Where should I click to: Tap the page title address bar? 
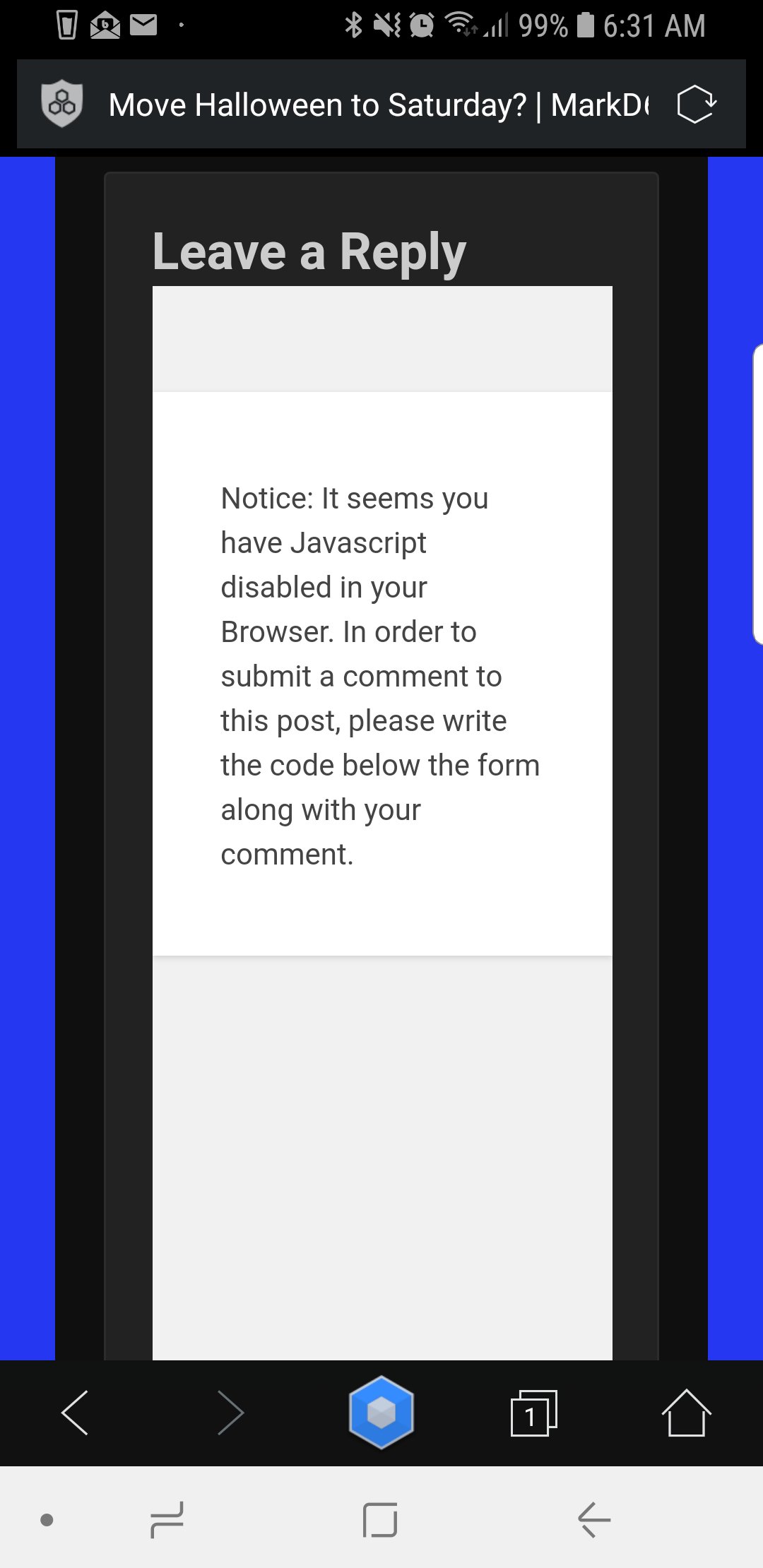(x=379, y=105)
